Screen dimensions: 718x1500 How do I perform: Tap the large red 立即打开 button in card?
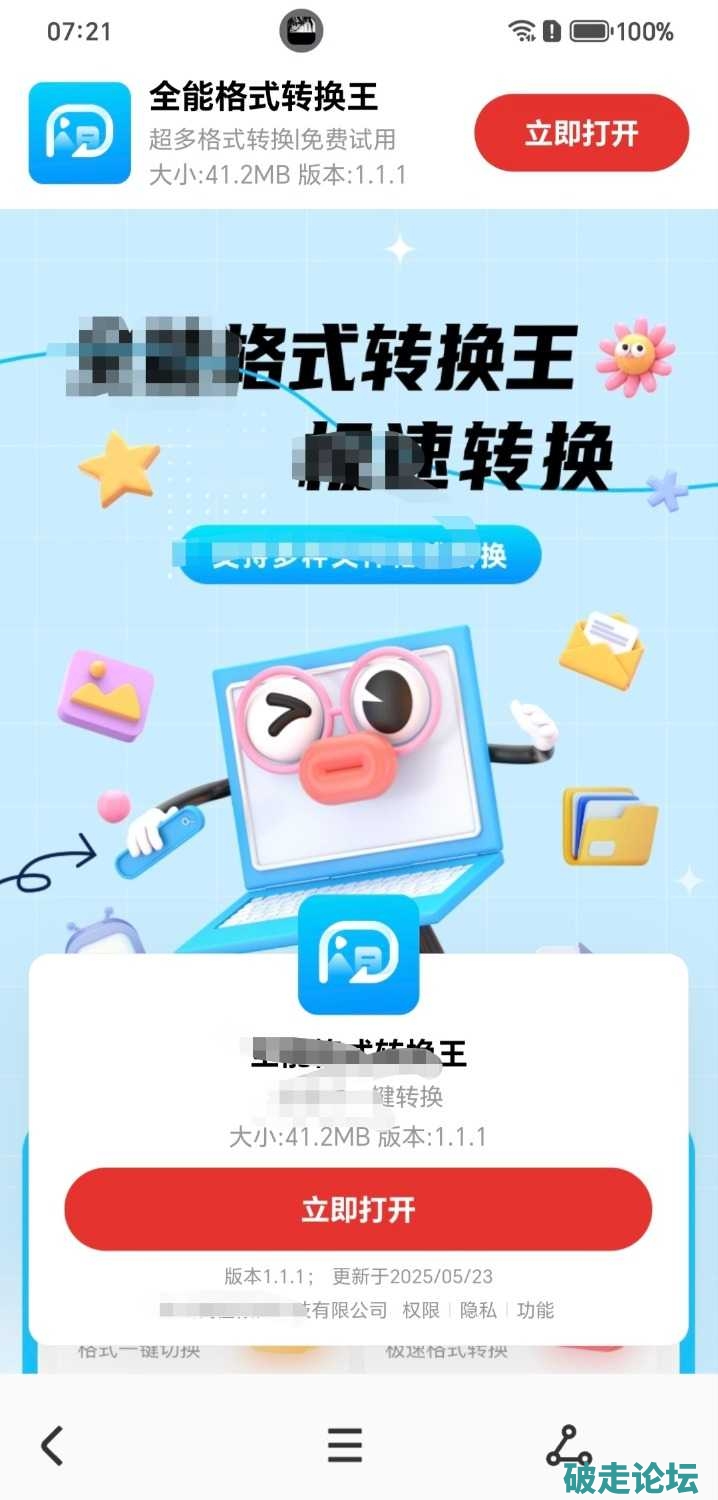pyautogui.click(x=358, y=1209)
